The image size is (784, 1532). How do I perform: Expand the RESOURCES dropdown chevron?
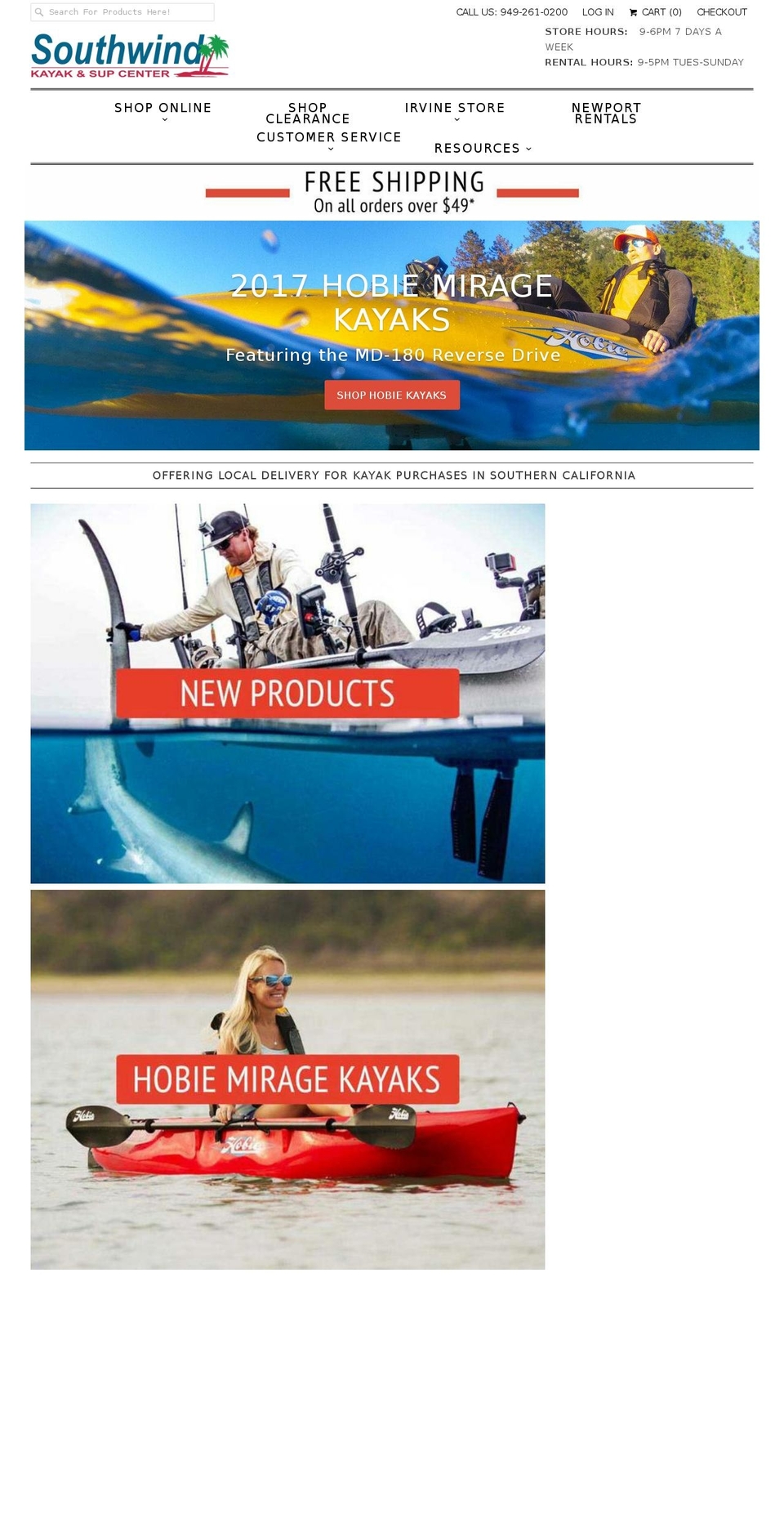point(528,149)
